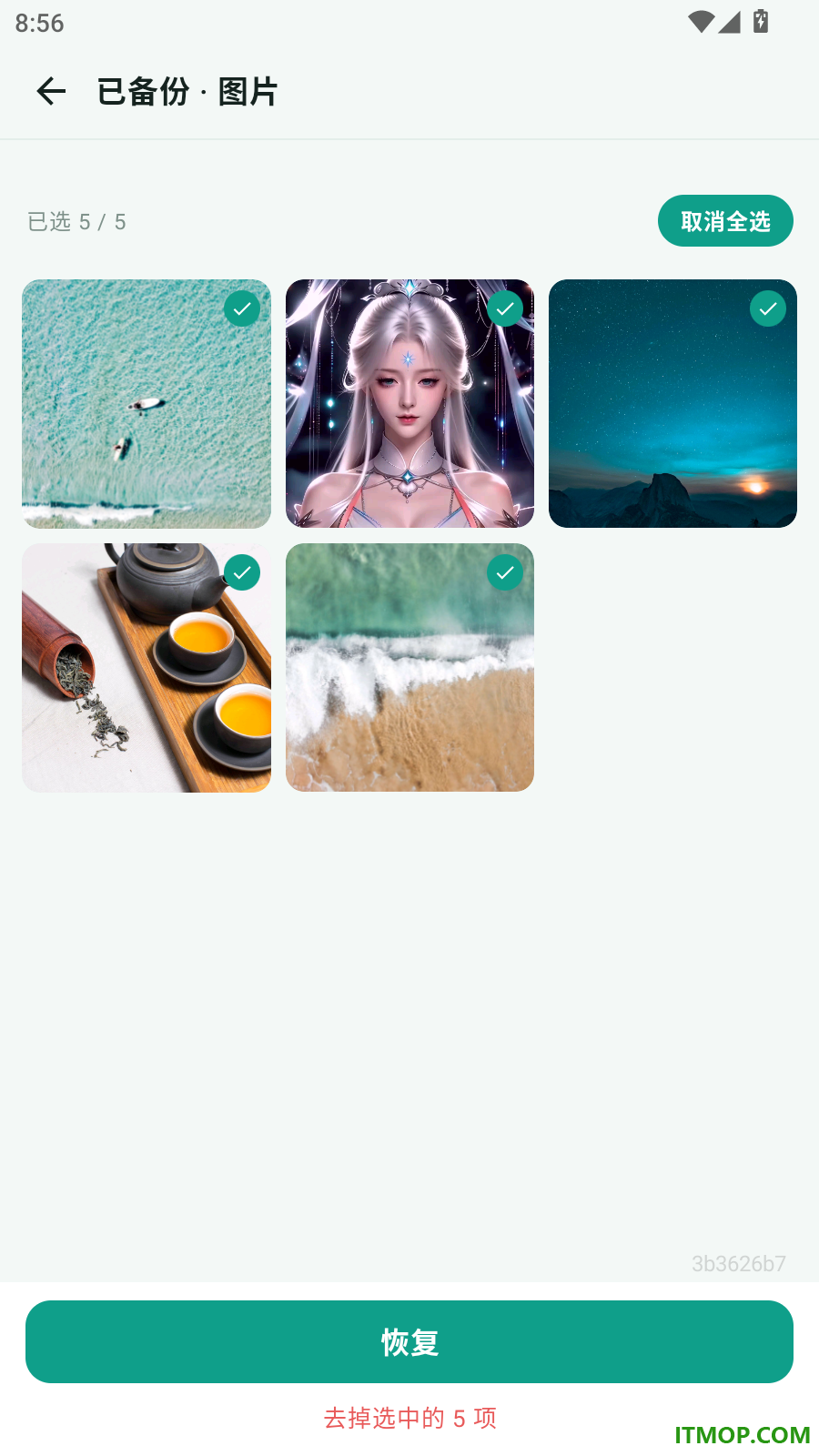
Task: Tap 去掉选中的 5 项 link
Action: coord(409,1418)
